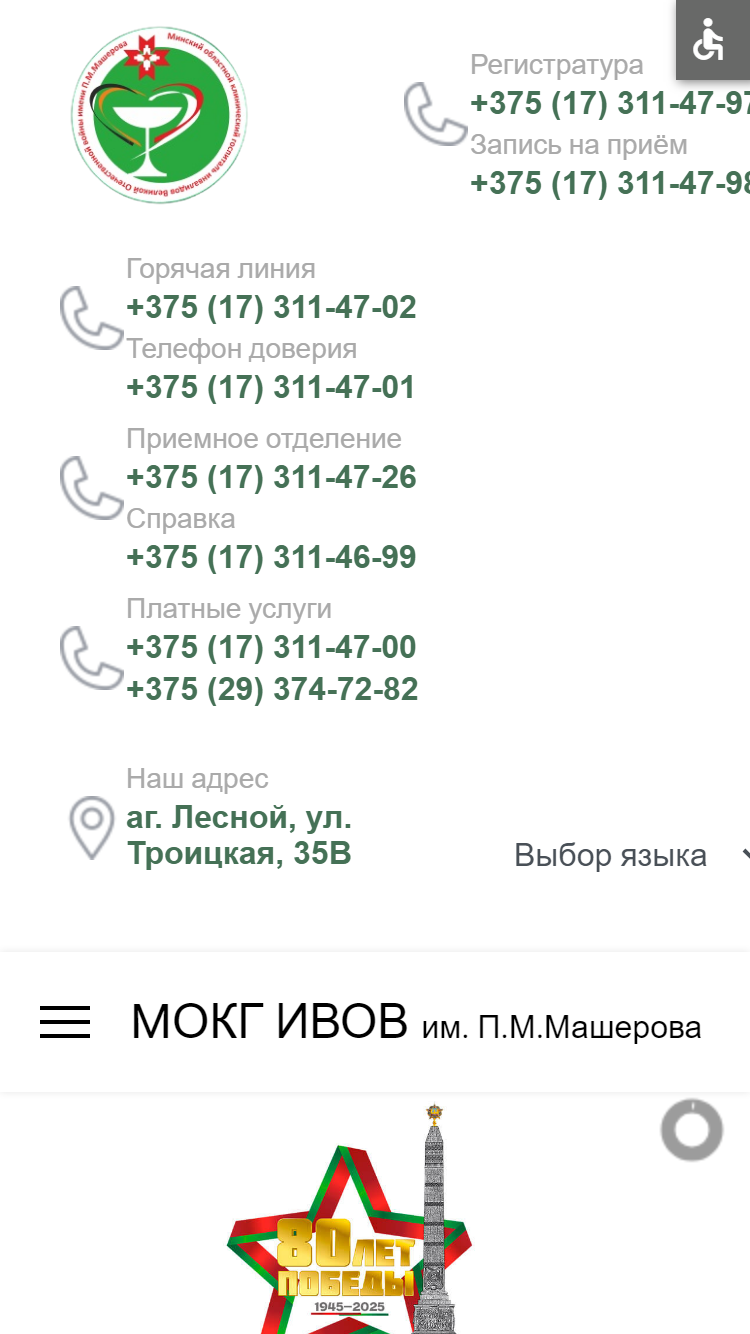
Task: Call appointment number +375 (17) 311-47-98
Action: 610,183
